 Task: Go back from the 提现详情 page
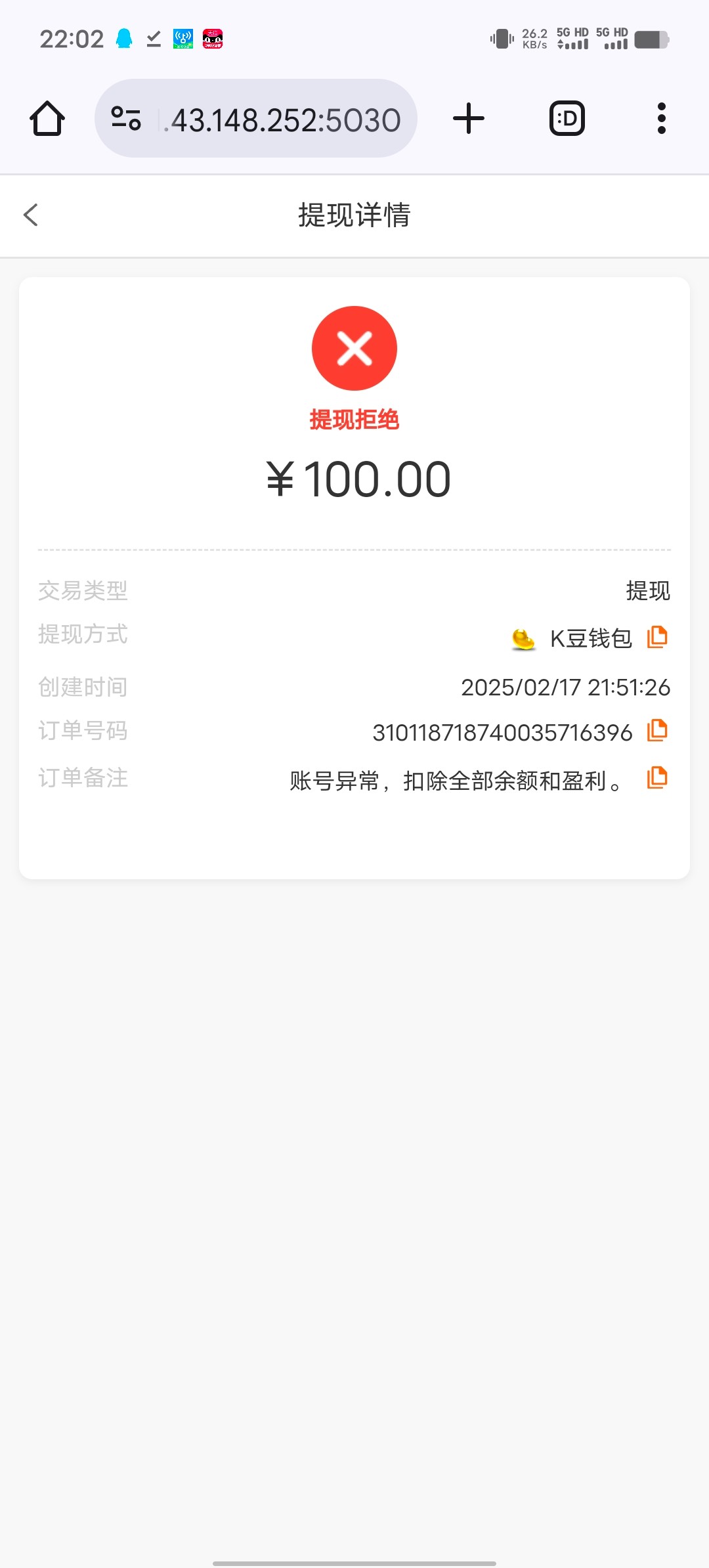31,215
